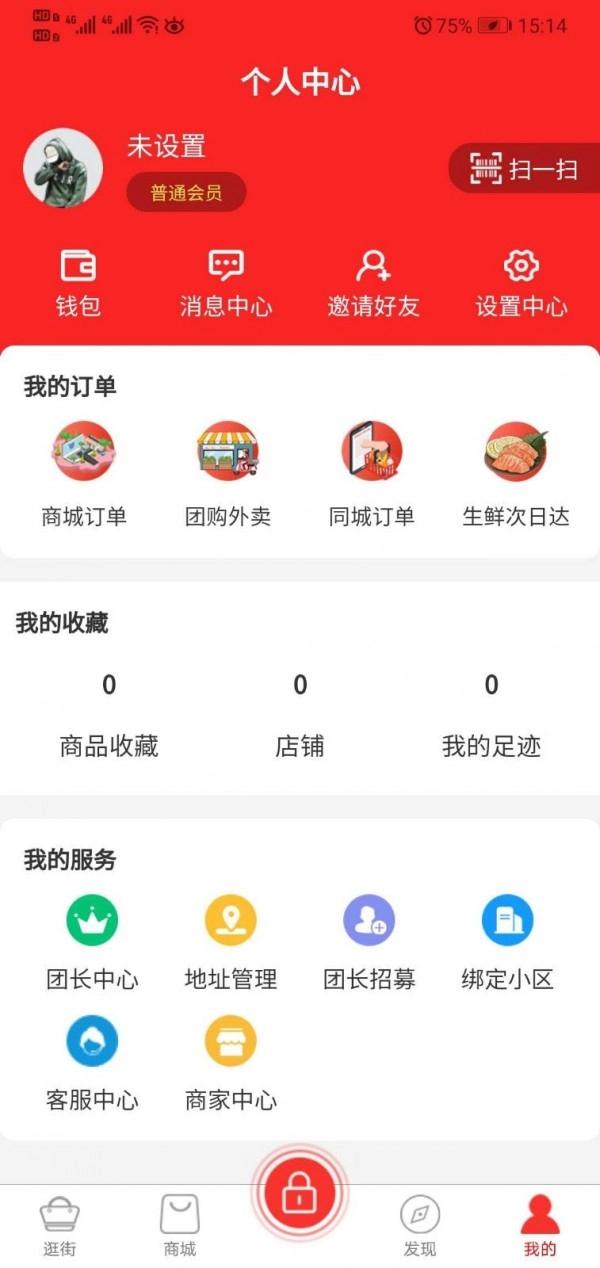Enter 团长中心 leader center
This screenshot has height=1268, width=600.
point(92,942)
